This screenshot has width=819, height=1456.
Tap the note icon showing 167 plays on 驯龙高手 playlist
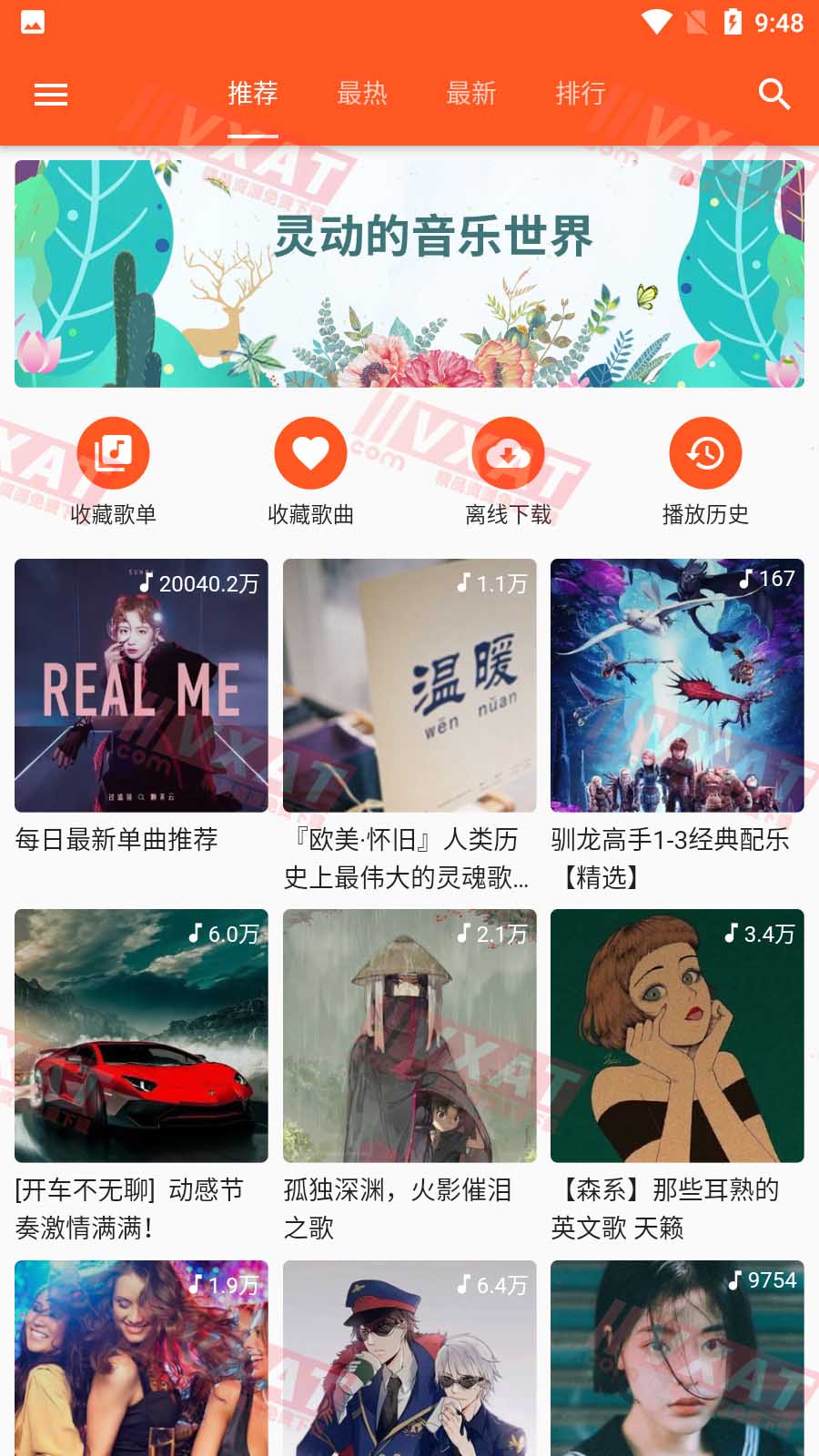(x=744, y=577)
